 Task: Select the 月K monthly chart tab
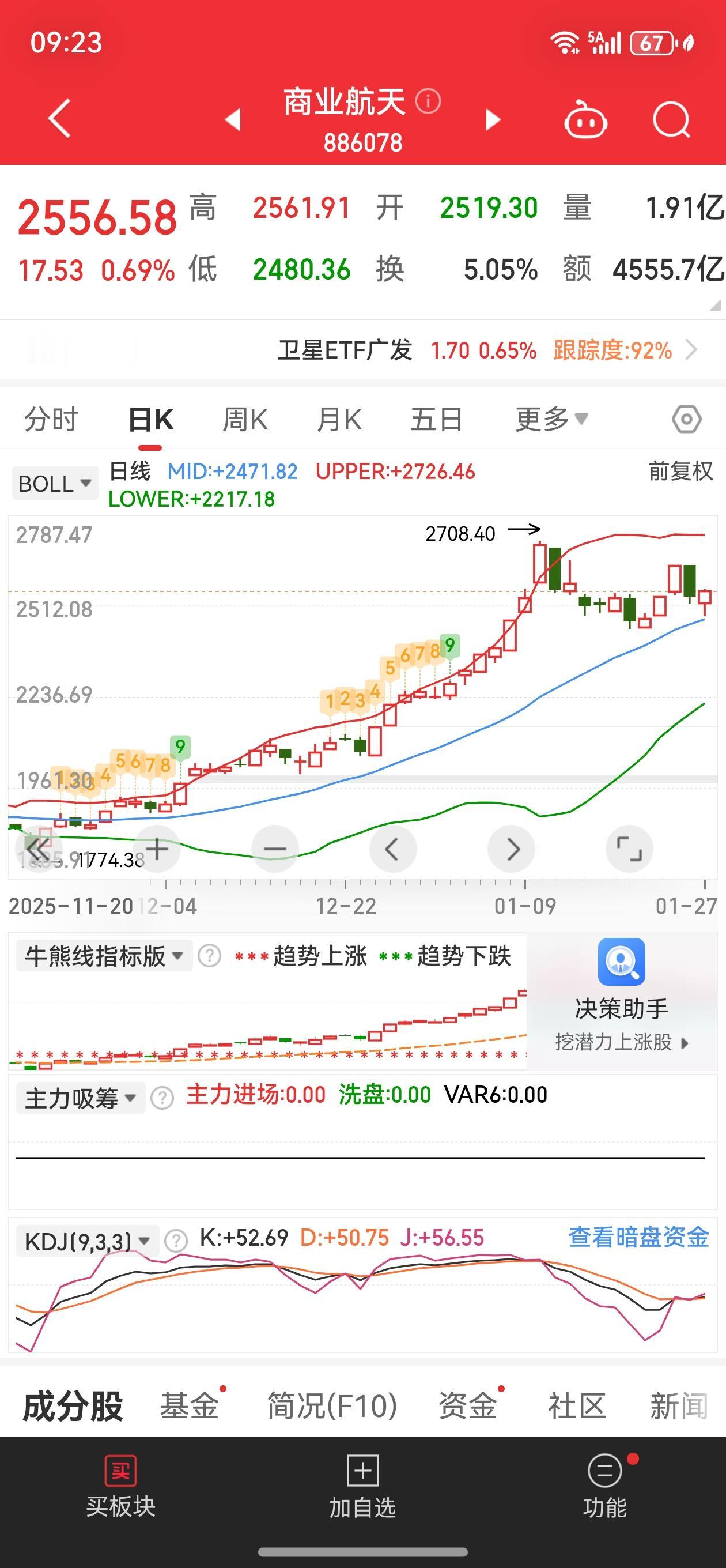339,420
